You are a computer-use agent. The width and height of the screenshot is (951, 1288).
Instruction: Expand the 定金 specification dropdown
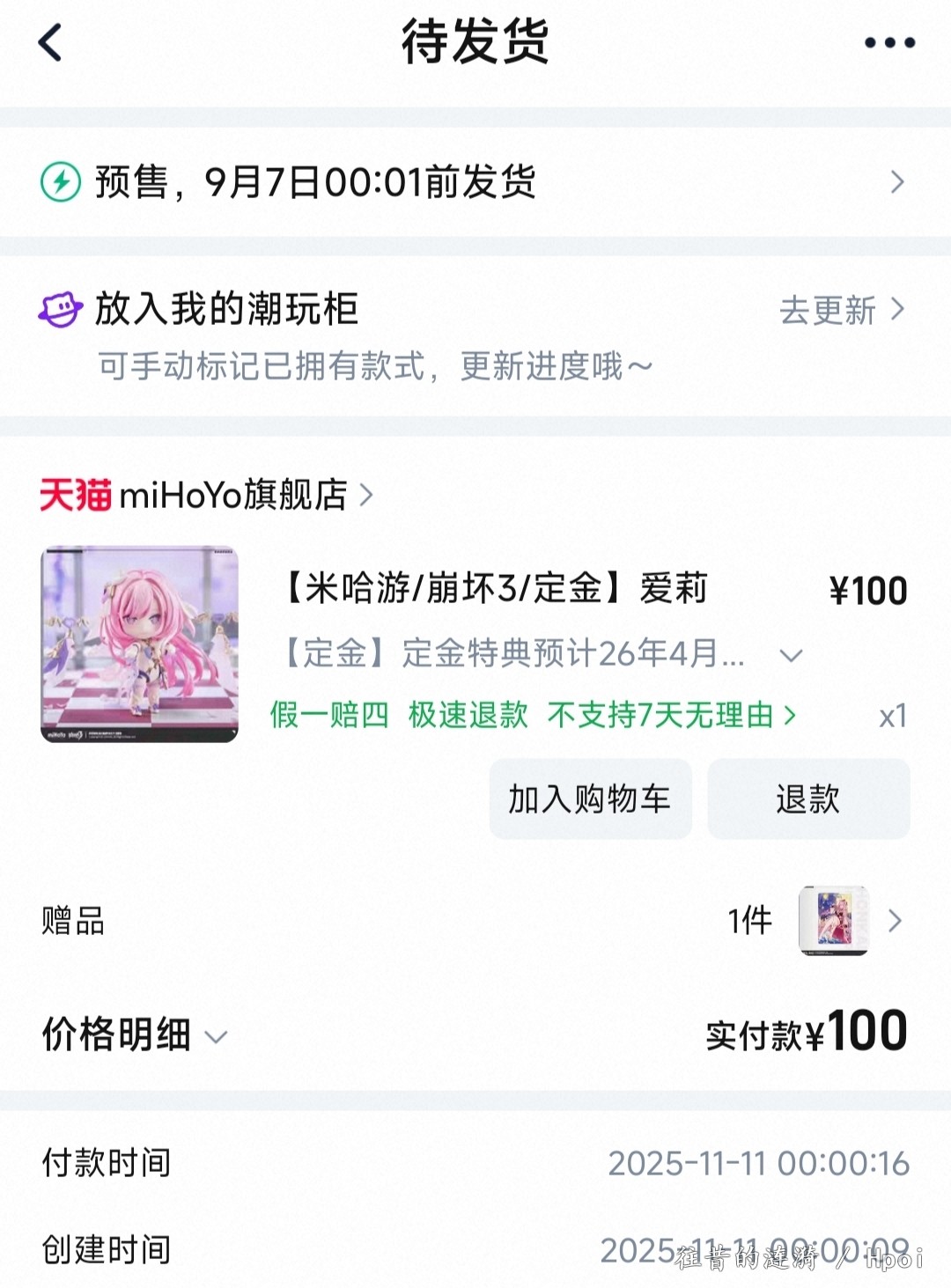[x=791, y=655]
